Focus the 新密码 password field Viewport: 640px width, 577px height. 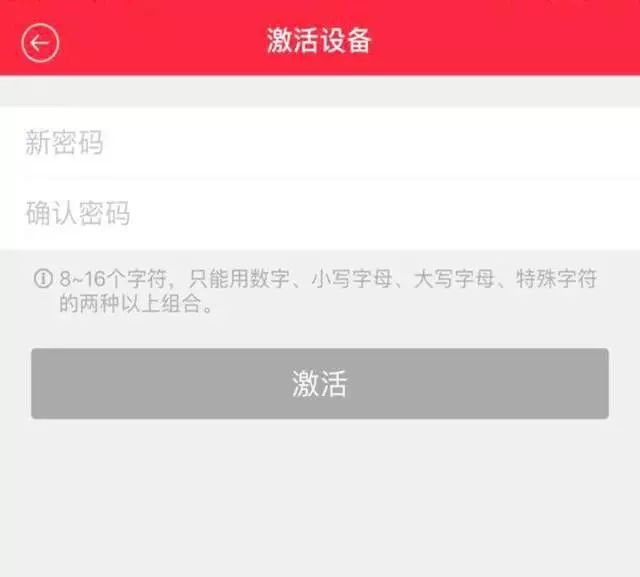pos(320,143)
